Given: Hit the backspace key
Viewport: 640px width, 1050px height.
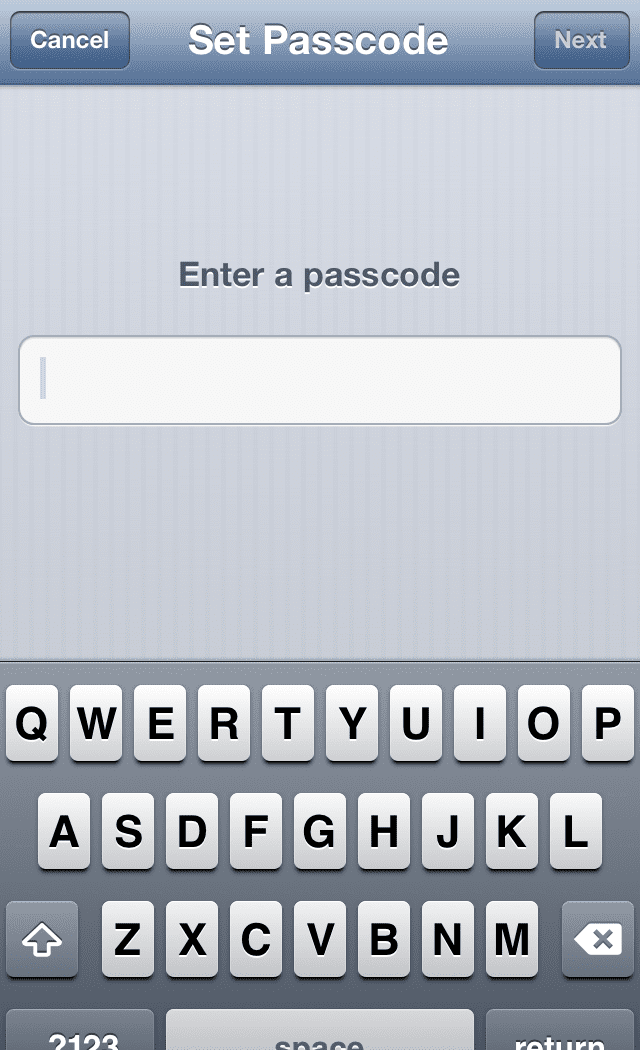Looking at the screenshot, I should click(x=598, y=939).
